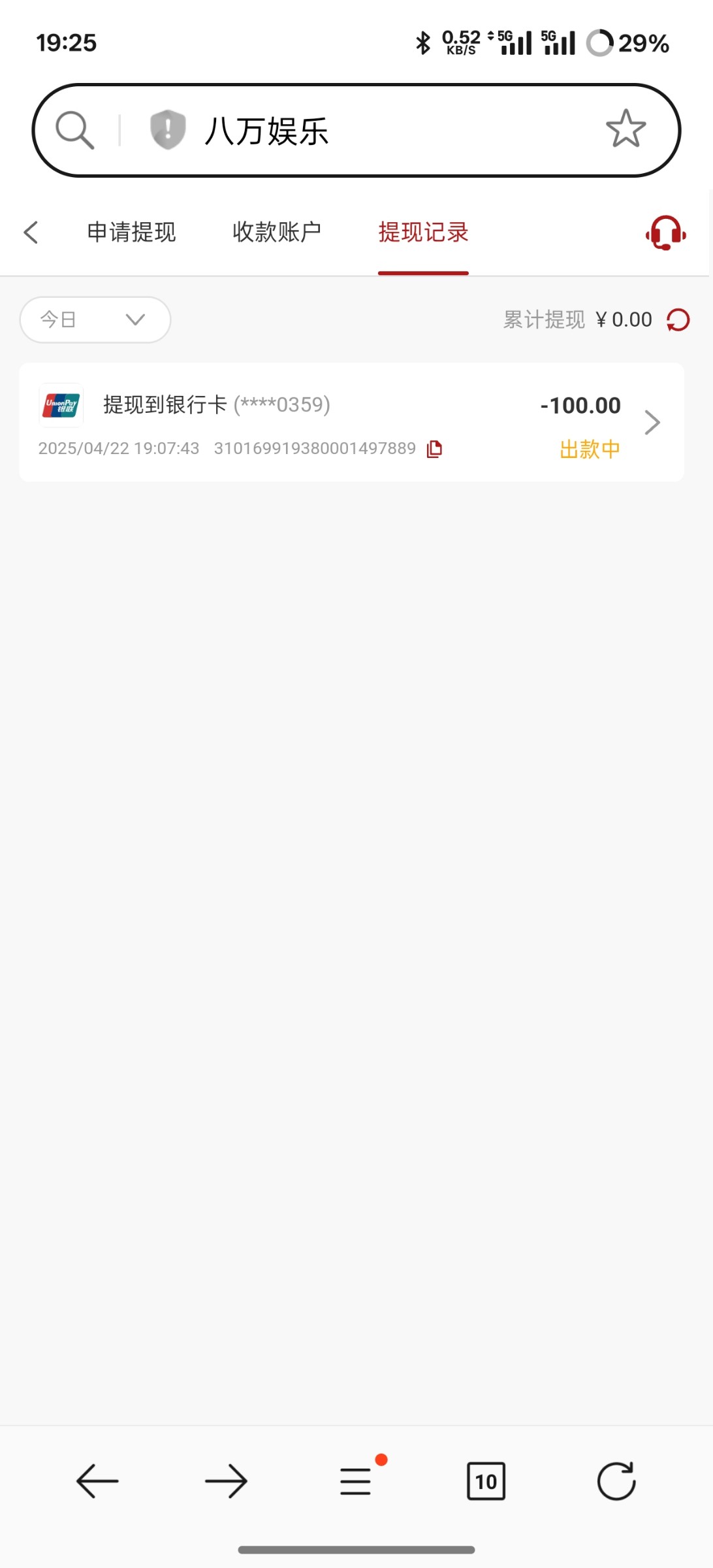Bookmark this page with the star icon
Image resolution: width=713 pixels, height=1568 pixels.
626,129
